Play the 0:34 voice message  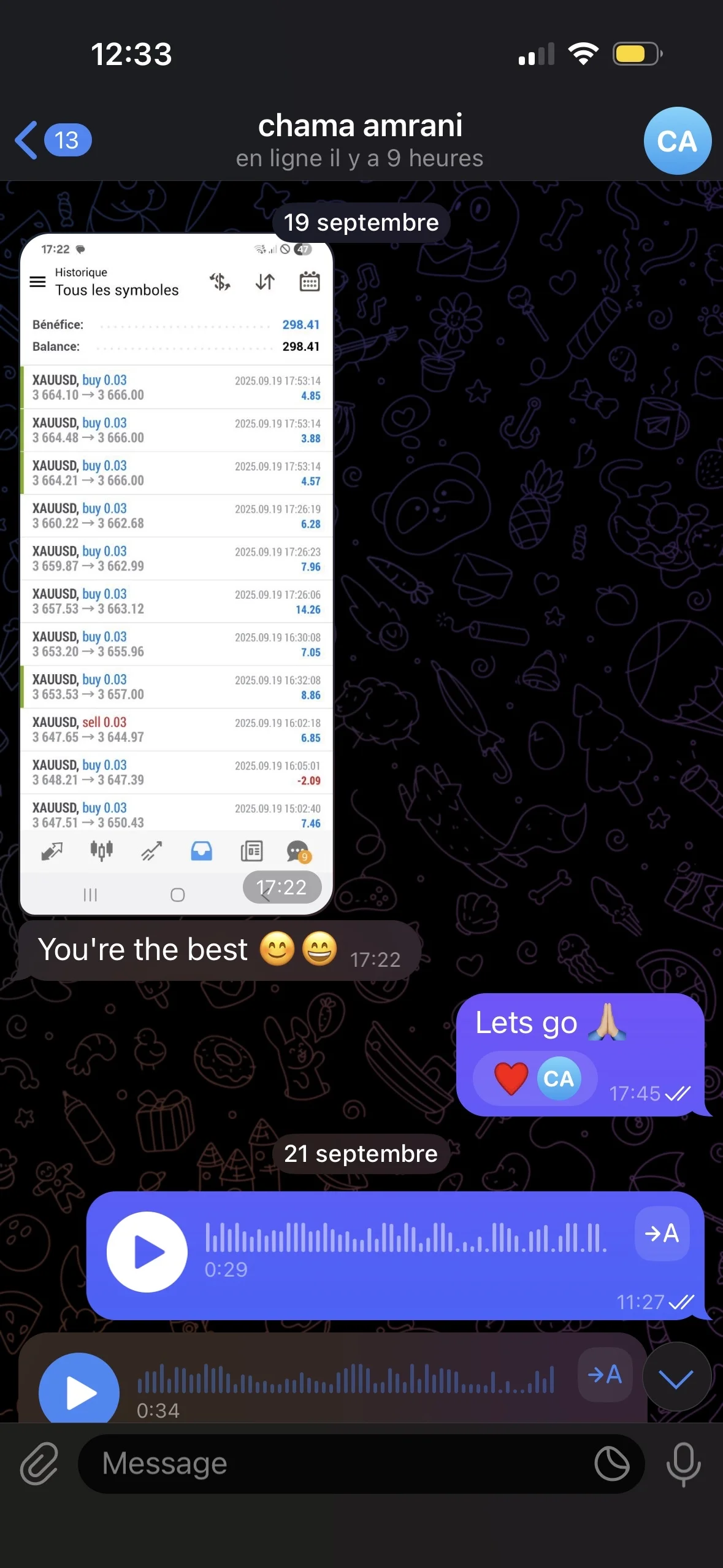point(79,1391)
